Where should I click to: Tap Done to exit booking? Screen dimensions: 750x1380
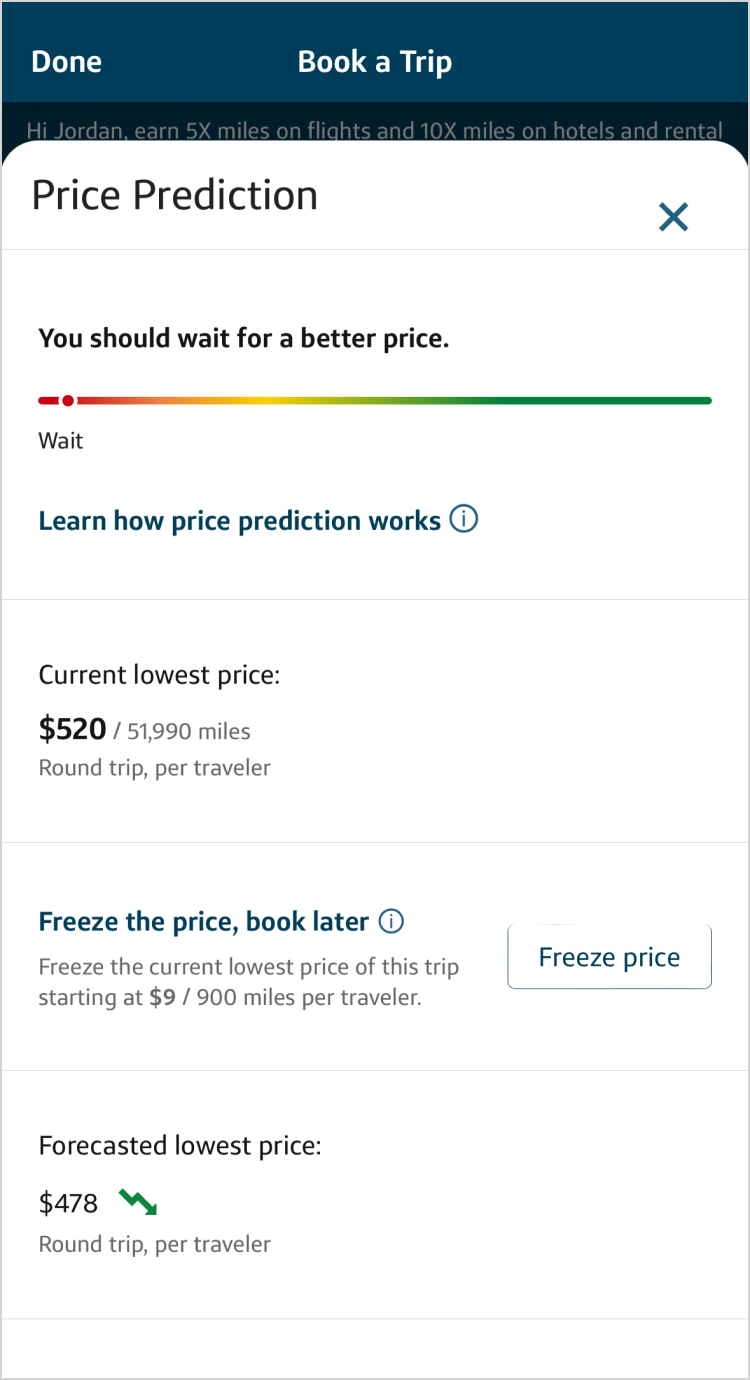pyautogui.click(x=66, y=61)
